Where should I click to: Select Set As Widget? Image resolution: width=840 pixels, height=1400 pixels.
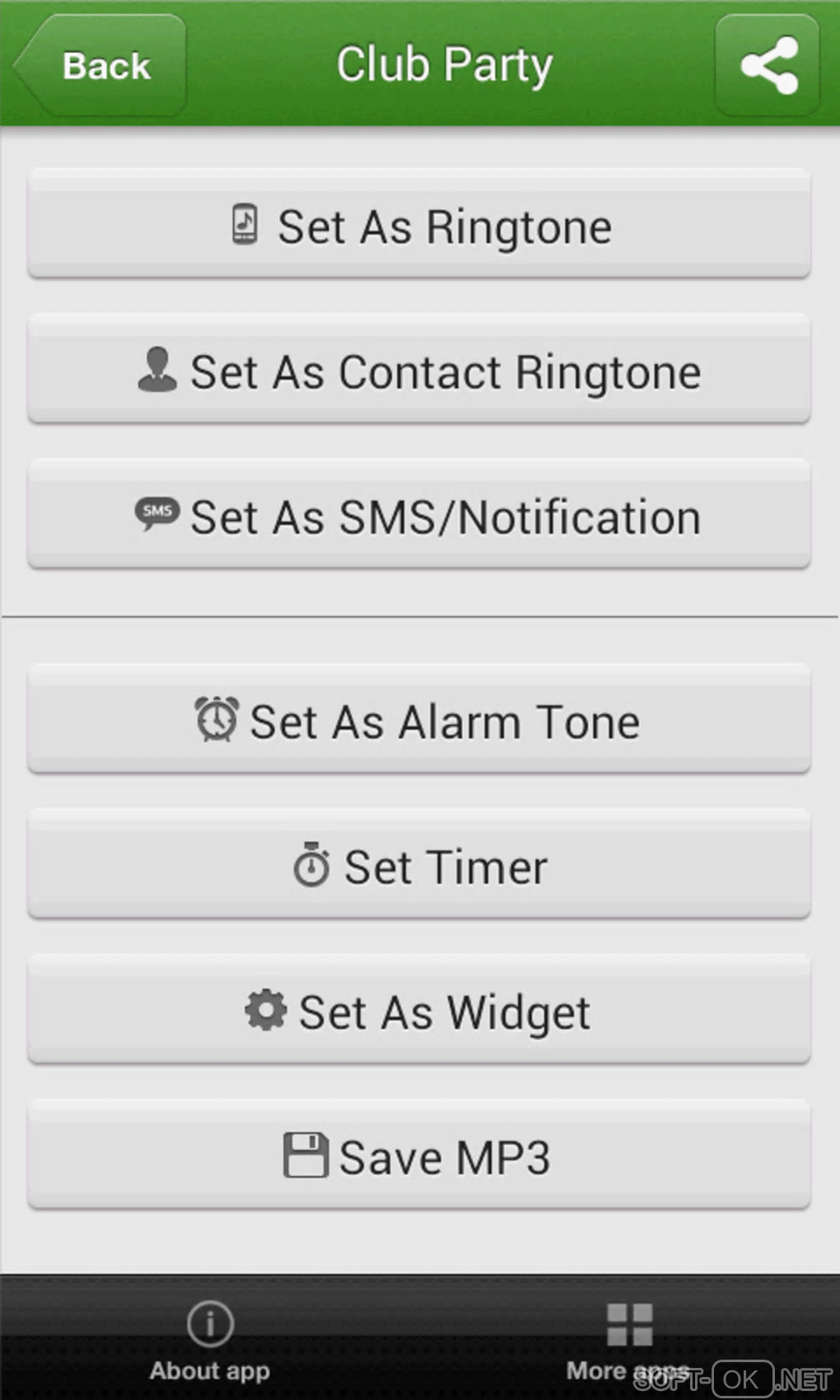[419, 1010]
